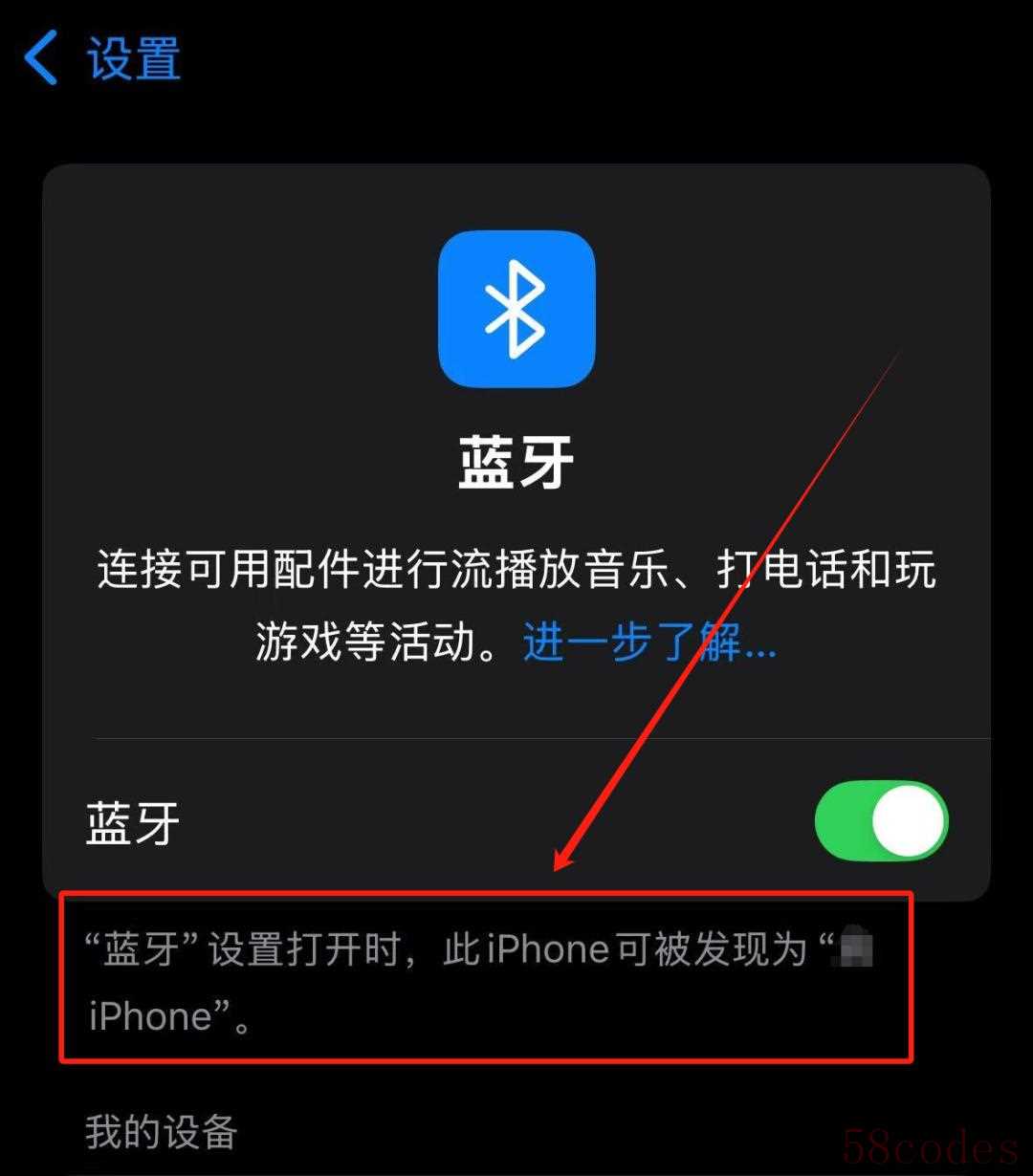
Task: Turn off the 蓝牙 switch
Action: click(881, 821)
